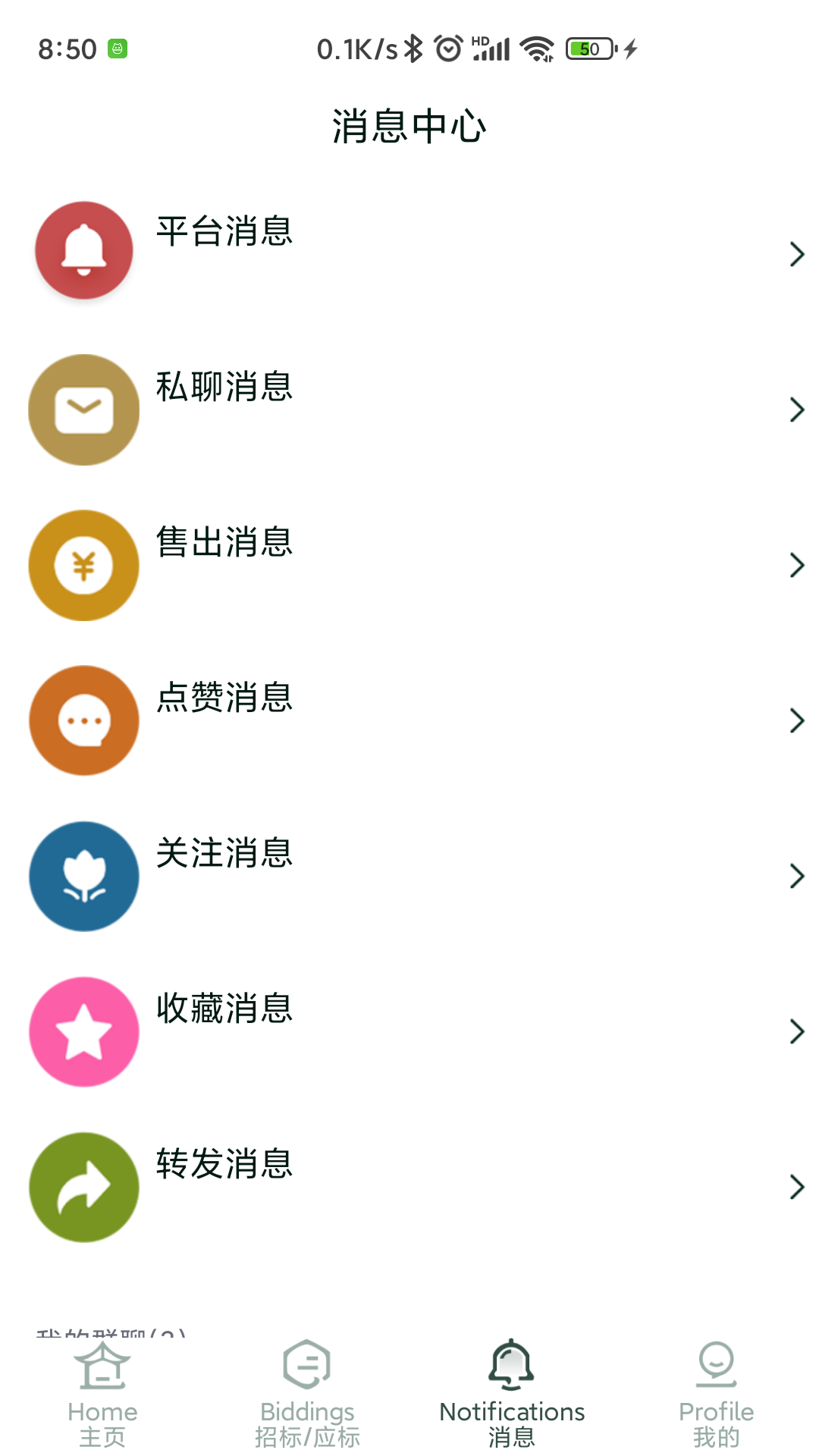Tap the 消息中心 title header

tap(409, 127)
